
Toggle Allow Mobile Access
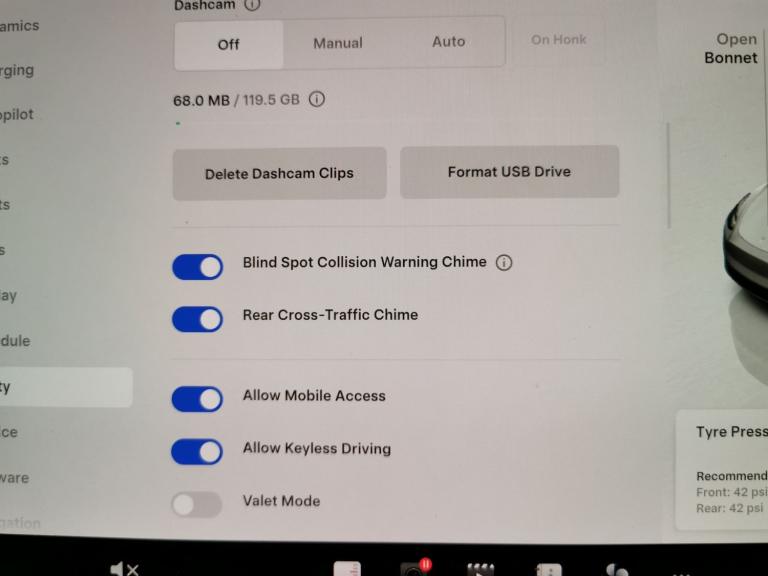(198, 399)
